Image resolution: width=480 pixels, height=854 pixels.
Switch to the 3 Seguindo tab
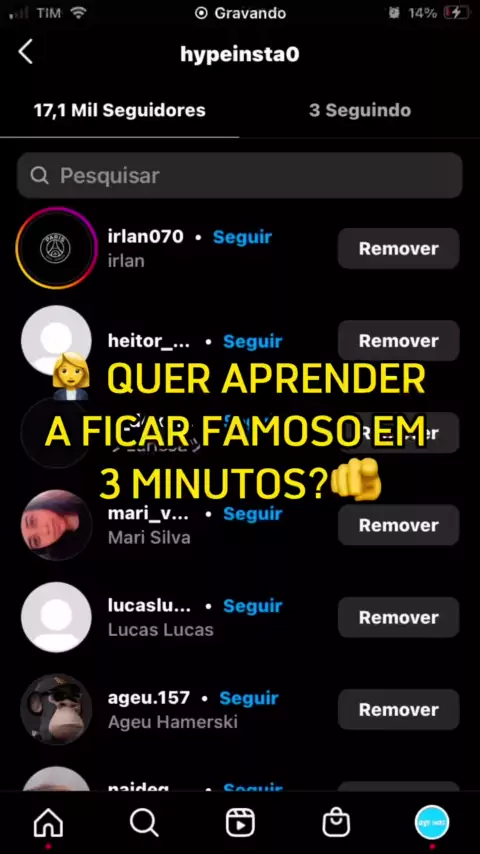tap(360, 111)
